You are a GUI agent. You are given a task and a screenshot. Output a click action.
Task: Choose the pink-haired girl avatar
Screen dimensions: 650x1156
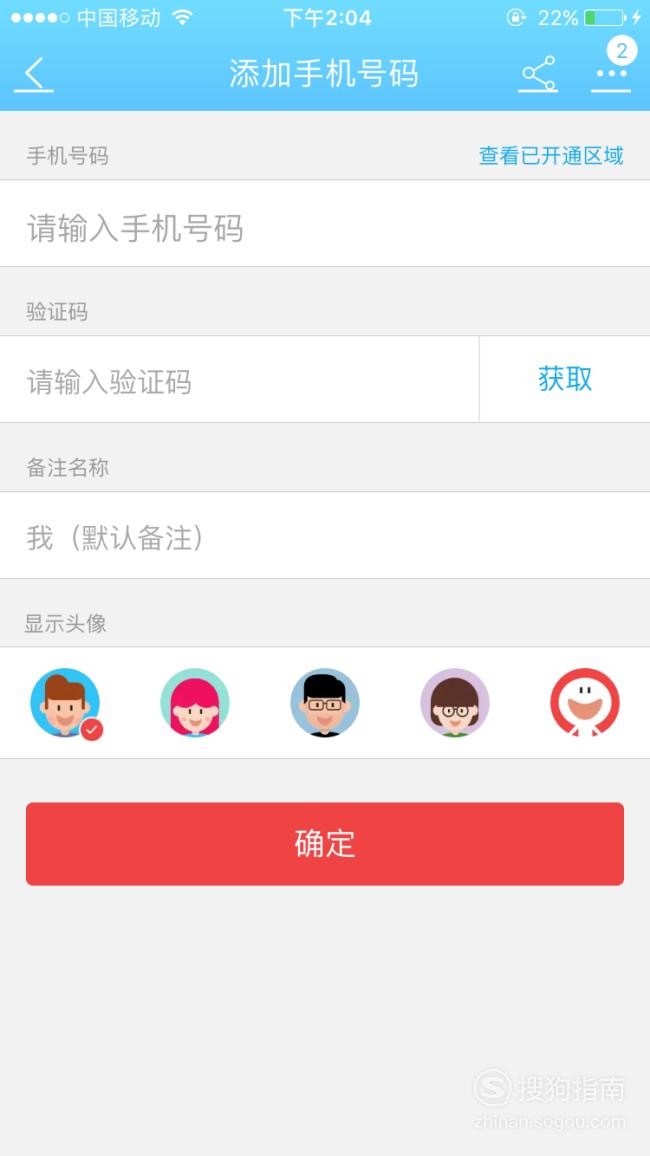(195, 703)
